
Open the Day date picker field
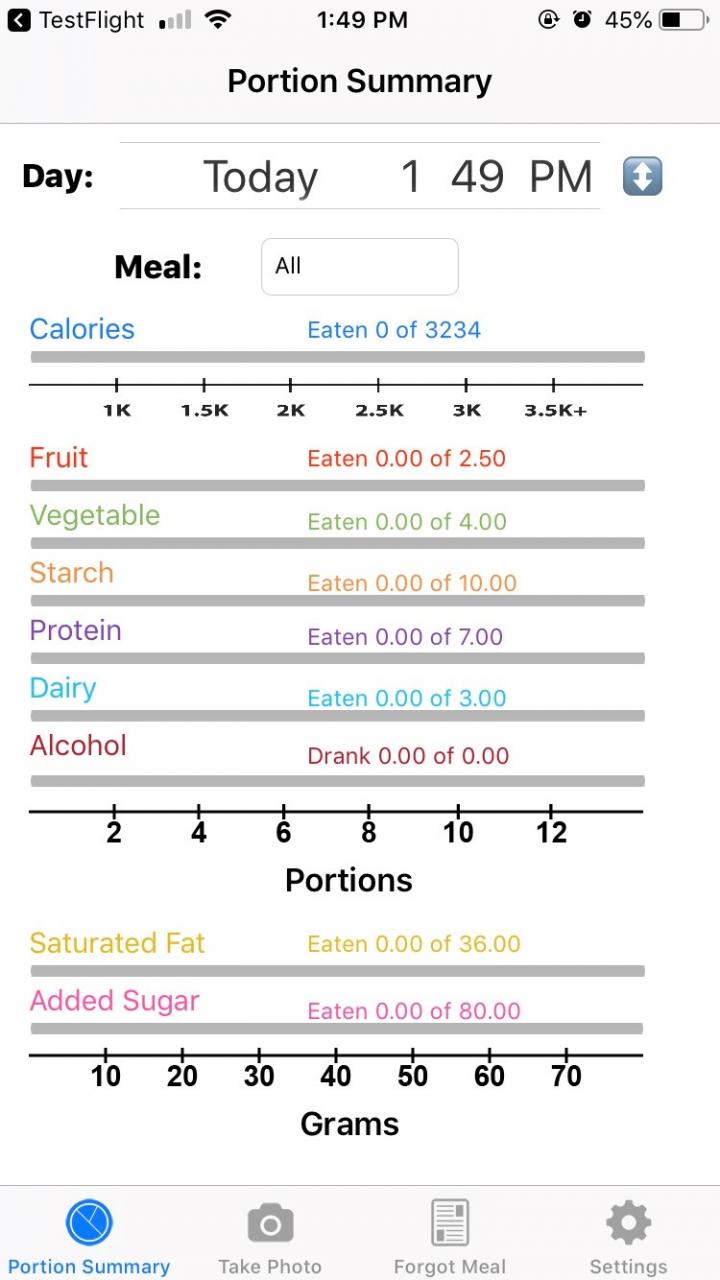tap(359, 176)
